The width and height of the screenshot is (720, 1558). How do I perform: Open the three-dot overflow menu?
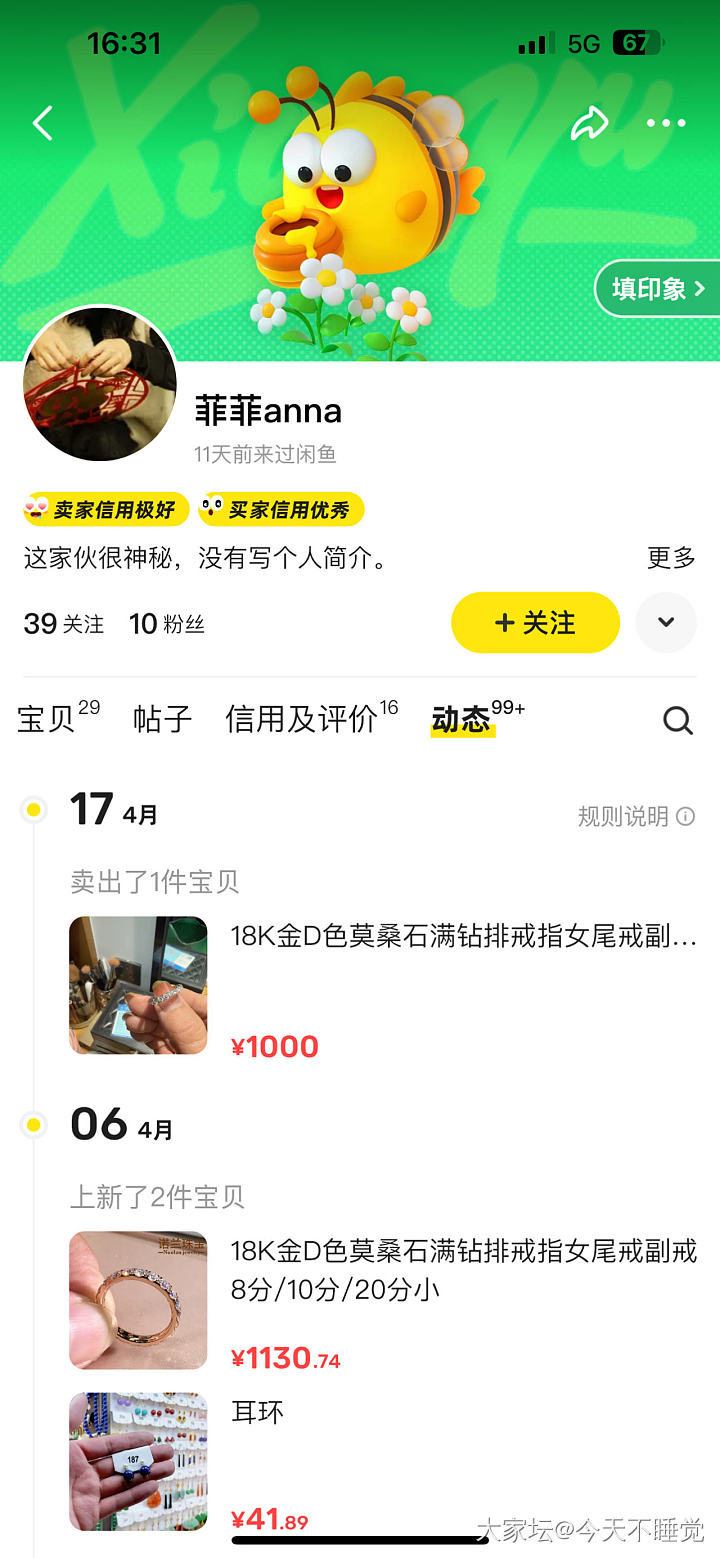666,124
